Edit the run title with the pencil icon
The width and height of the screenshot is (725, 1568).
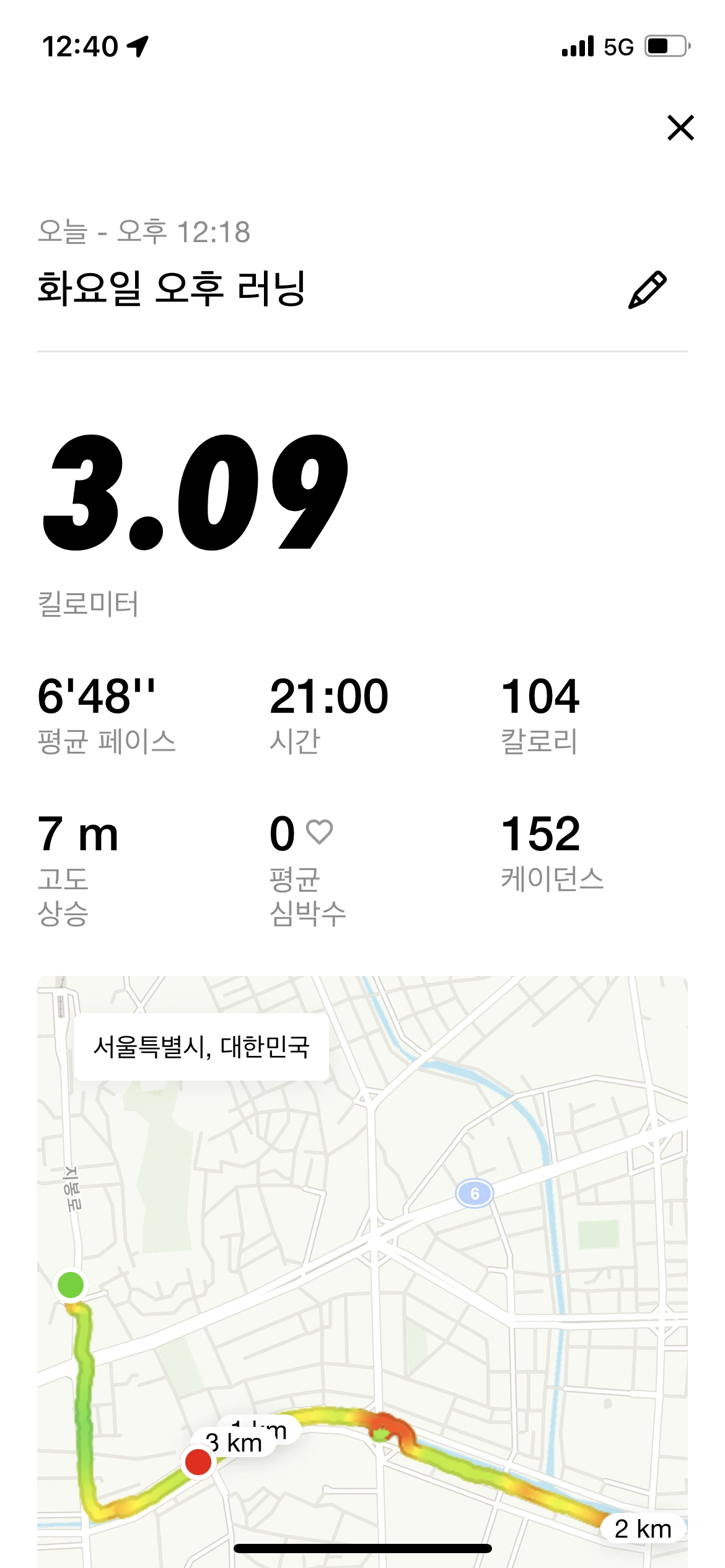pos(647,289)
